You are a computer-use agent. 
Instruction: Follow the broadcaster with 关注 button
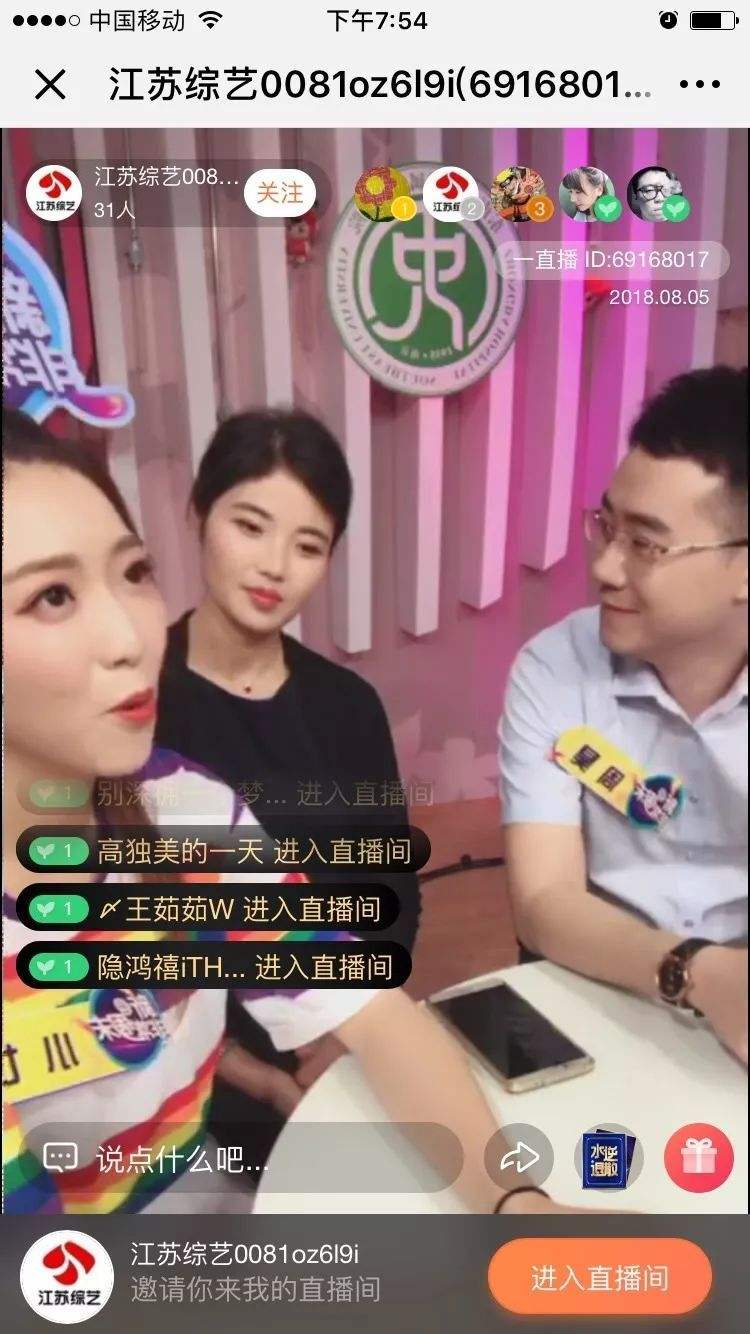tap(279, 192)
